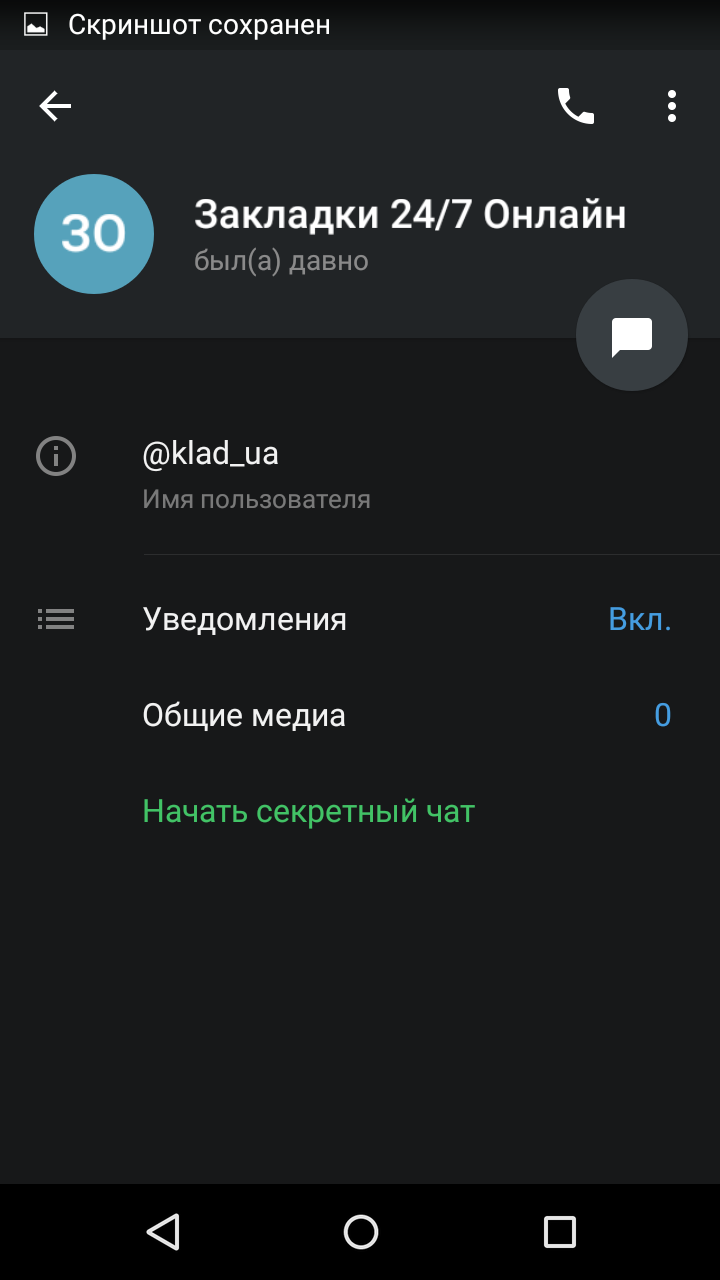
Task: View the profile avatar photo
Action: tap(94, 234)
